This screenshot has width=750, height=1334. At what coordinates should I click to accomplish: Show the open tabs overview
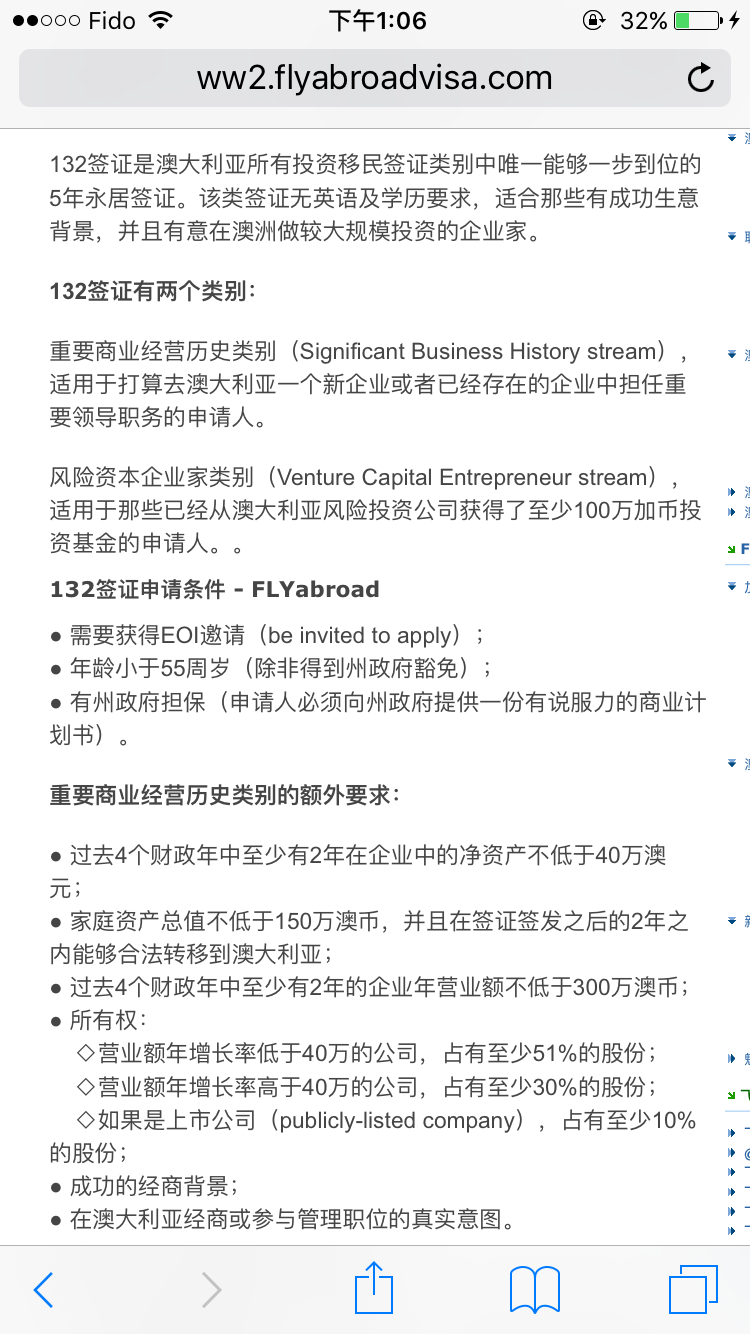coord(692,1290)
